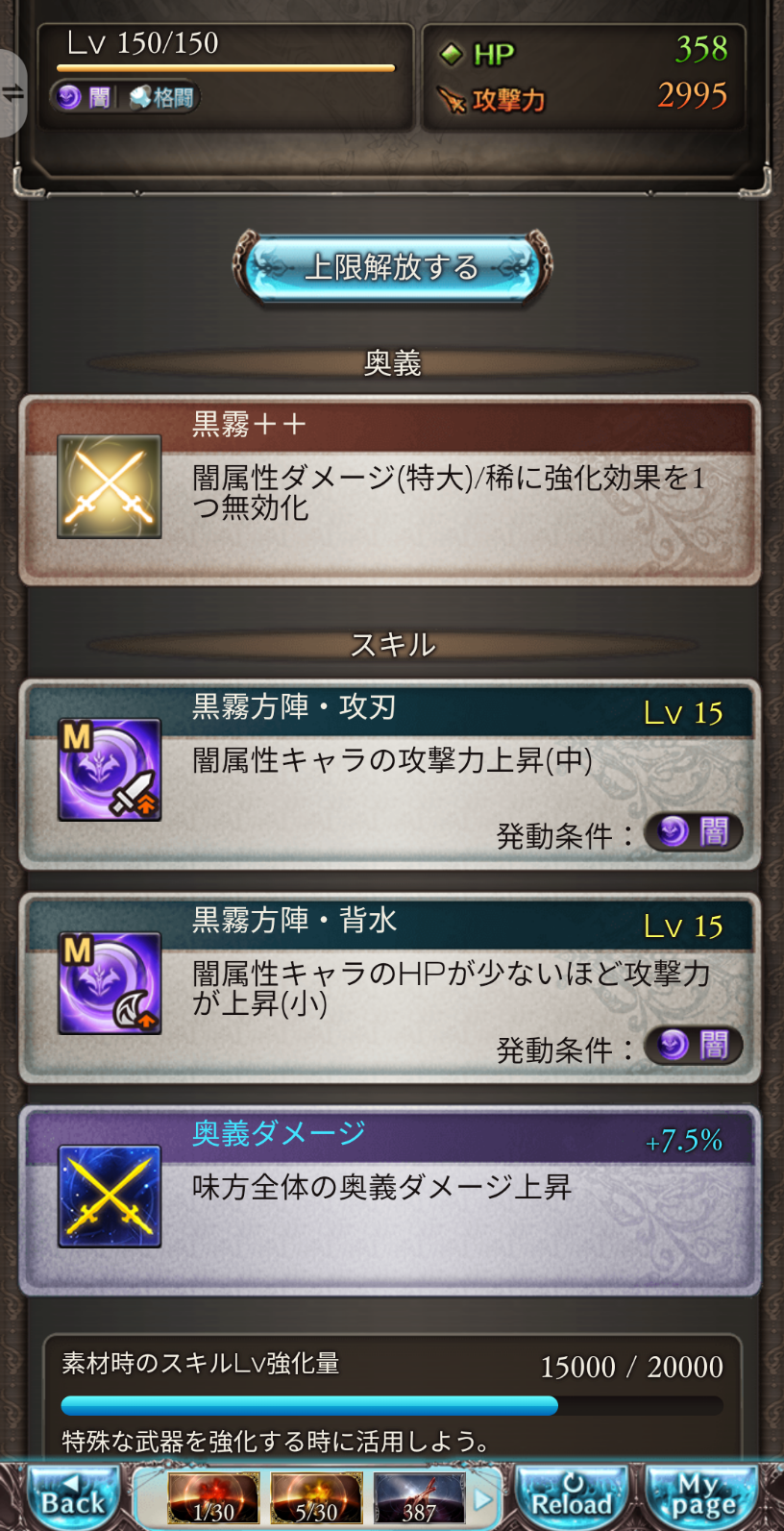Screen dimensions: 784x1531
Task: Expand the shortcut bar with the arrow
Action: [x=483, y=1498]
